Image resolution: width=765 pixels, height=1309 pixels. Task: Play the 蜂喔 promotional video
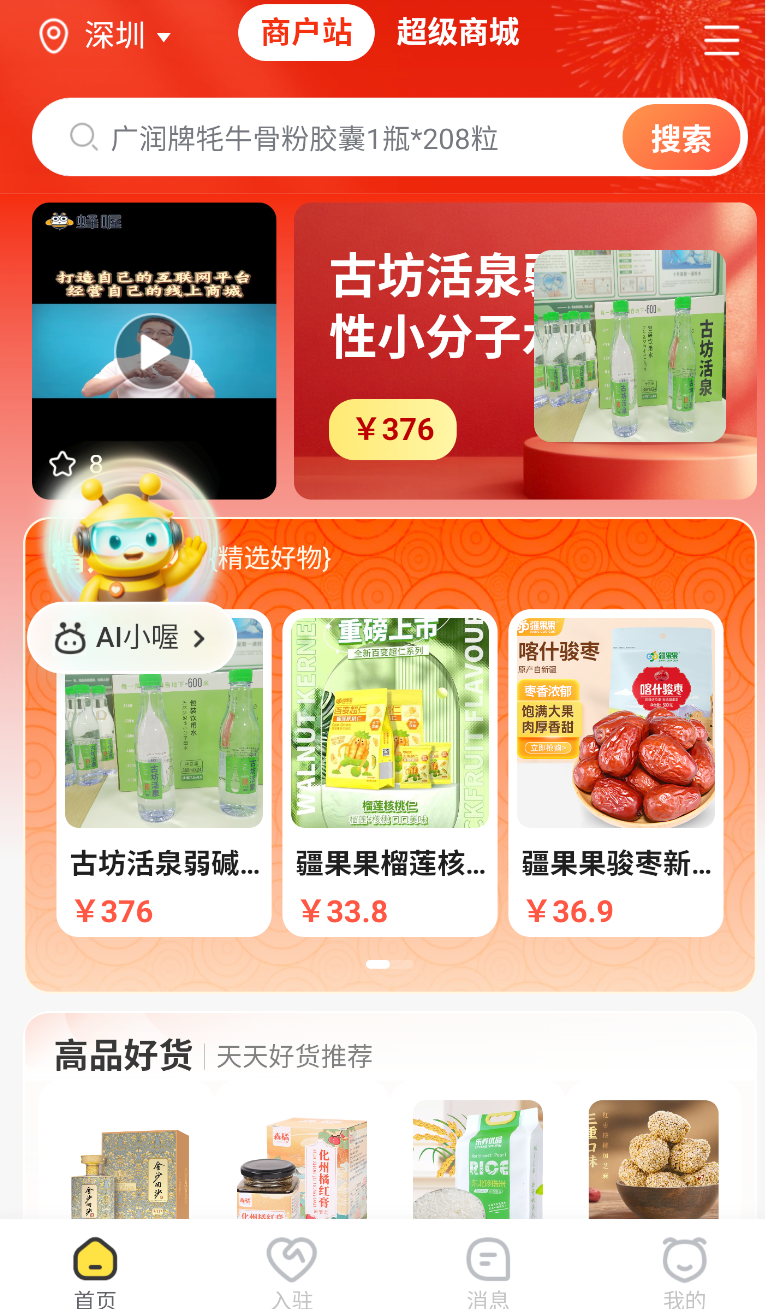[153, 352]
